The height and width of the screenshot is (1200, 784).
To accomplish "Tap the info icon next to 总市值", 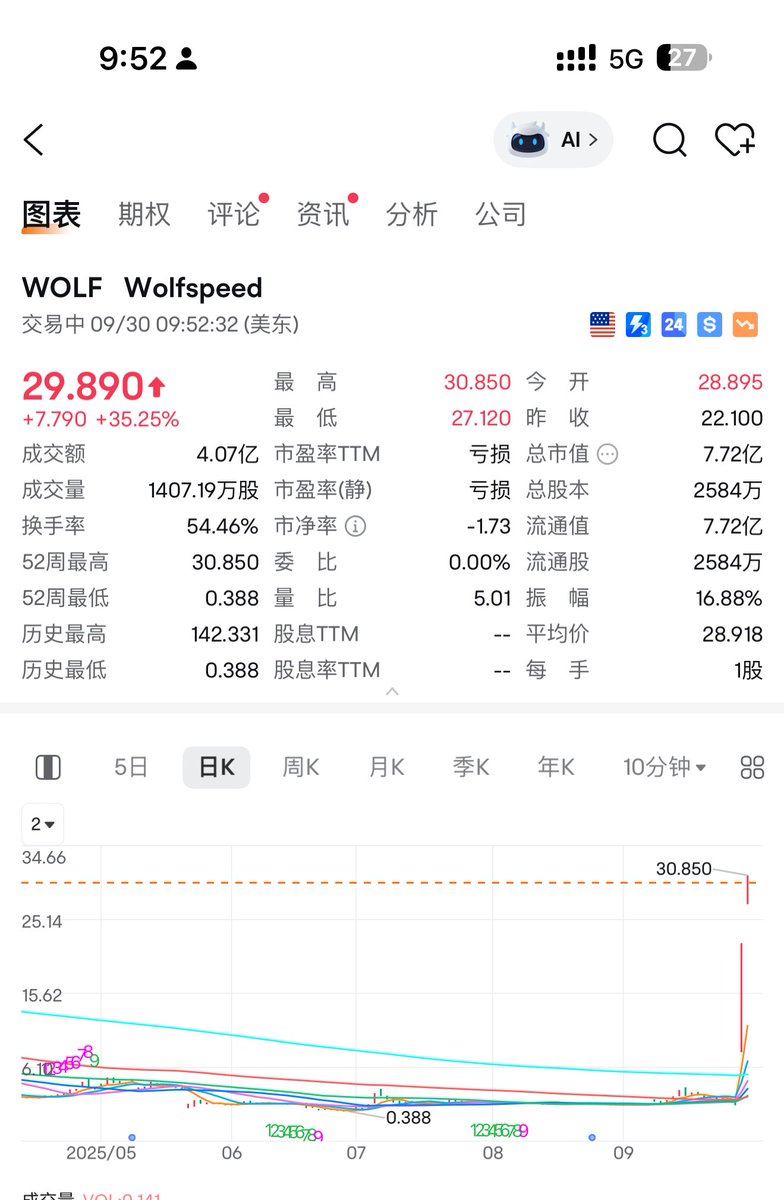I will coord(607,454).
